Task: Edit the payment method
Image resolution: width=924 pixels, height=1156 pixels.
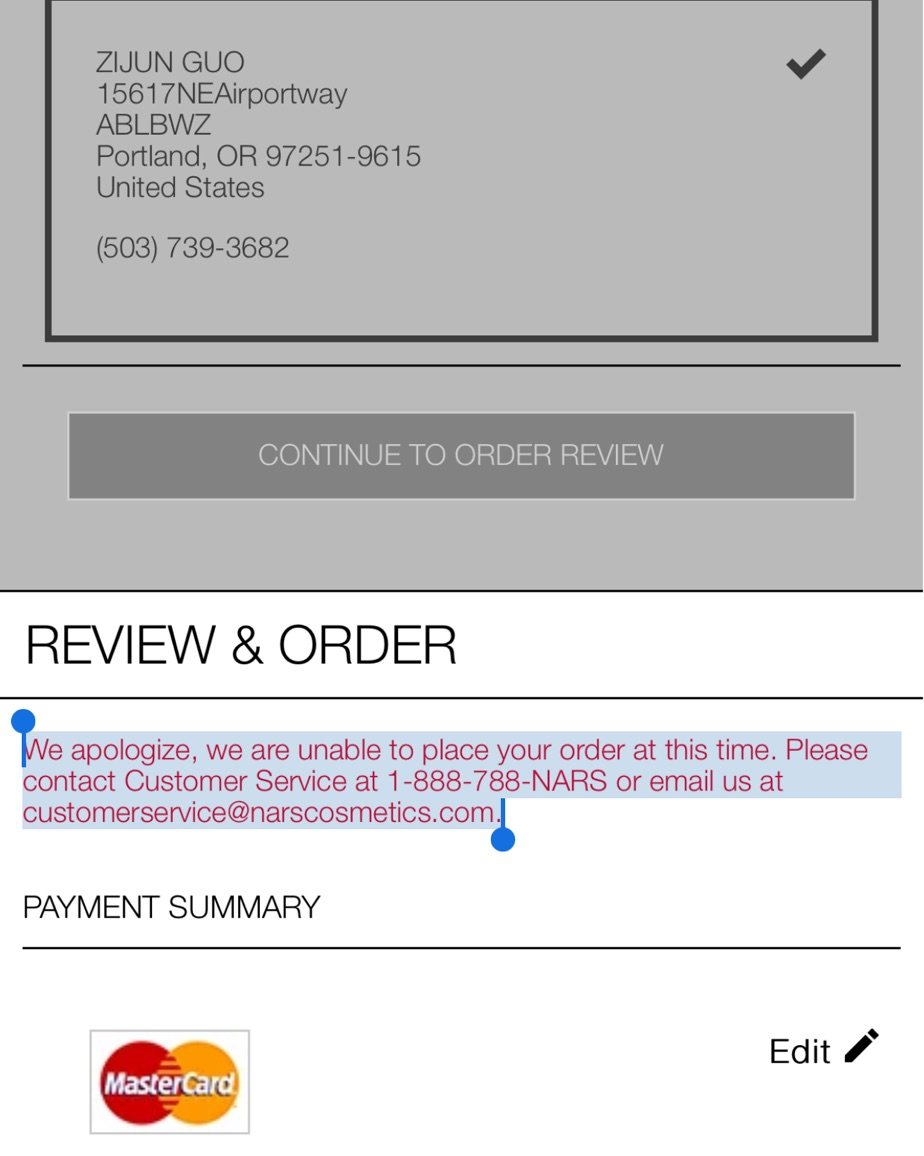Action: tap(822, 1050)
